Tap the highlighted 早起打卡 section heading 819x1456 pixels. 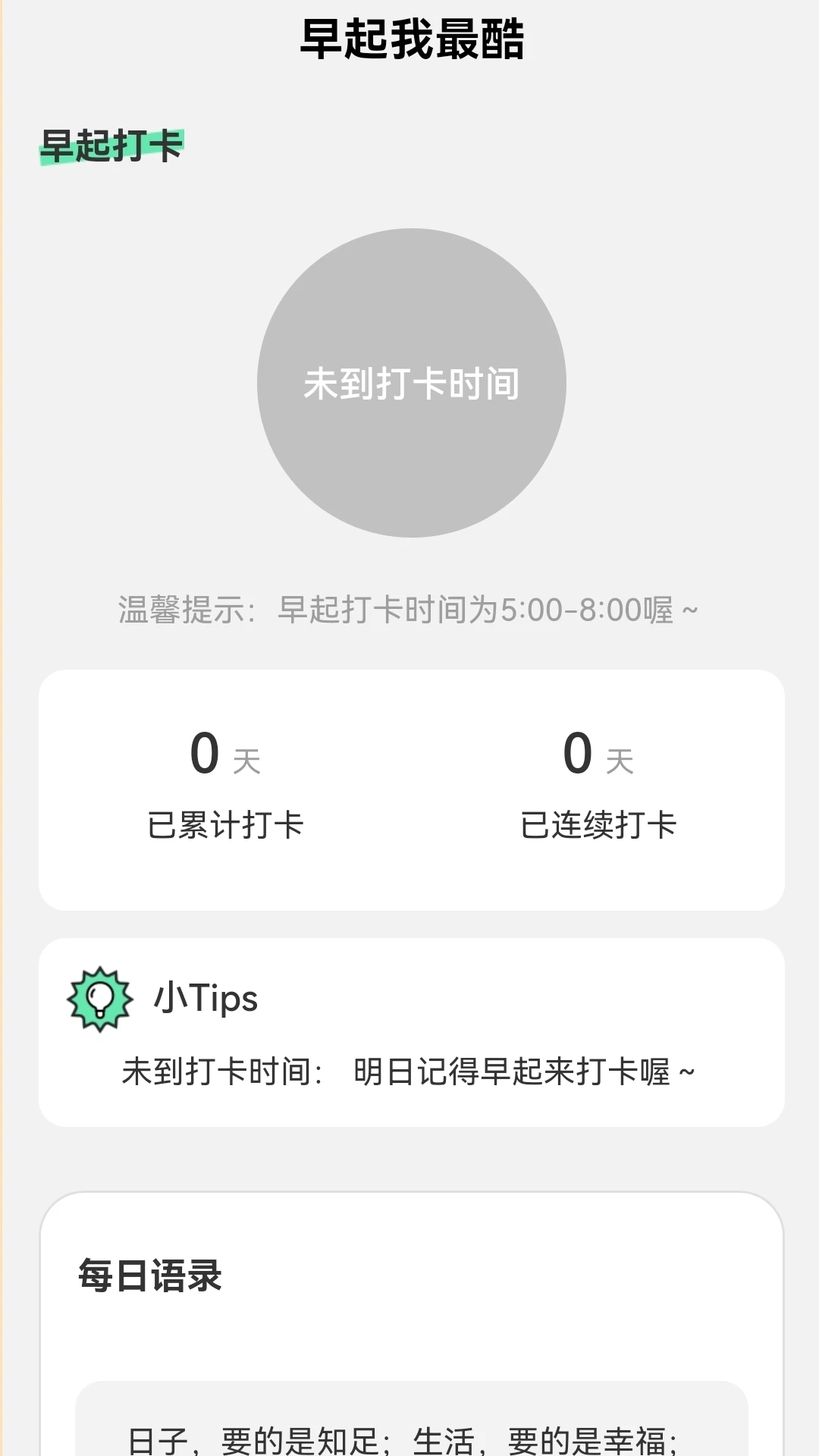112,146
